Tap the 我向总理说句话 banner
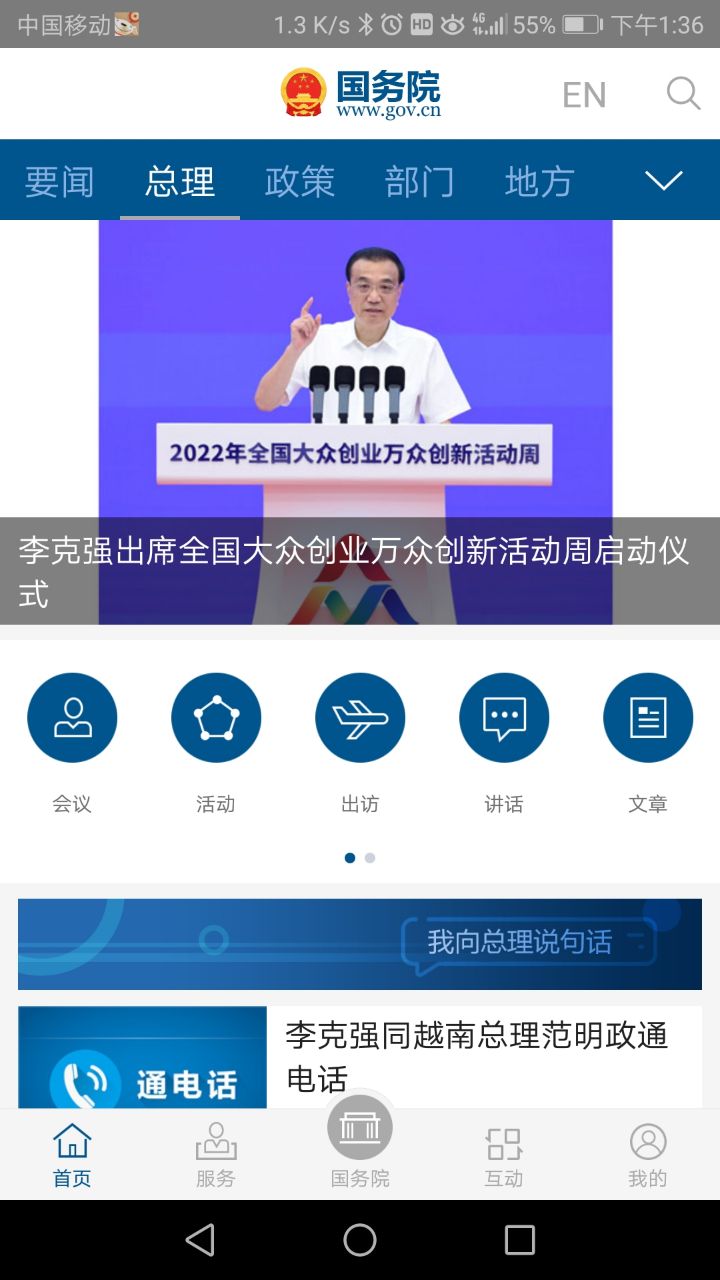Viewport: 720px width, 1280px height. pos(360,943)
